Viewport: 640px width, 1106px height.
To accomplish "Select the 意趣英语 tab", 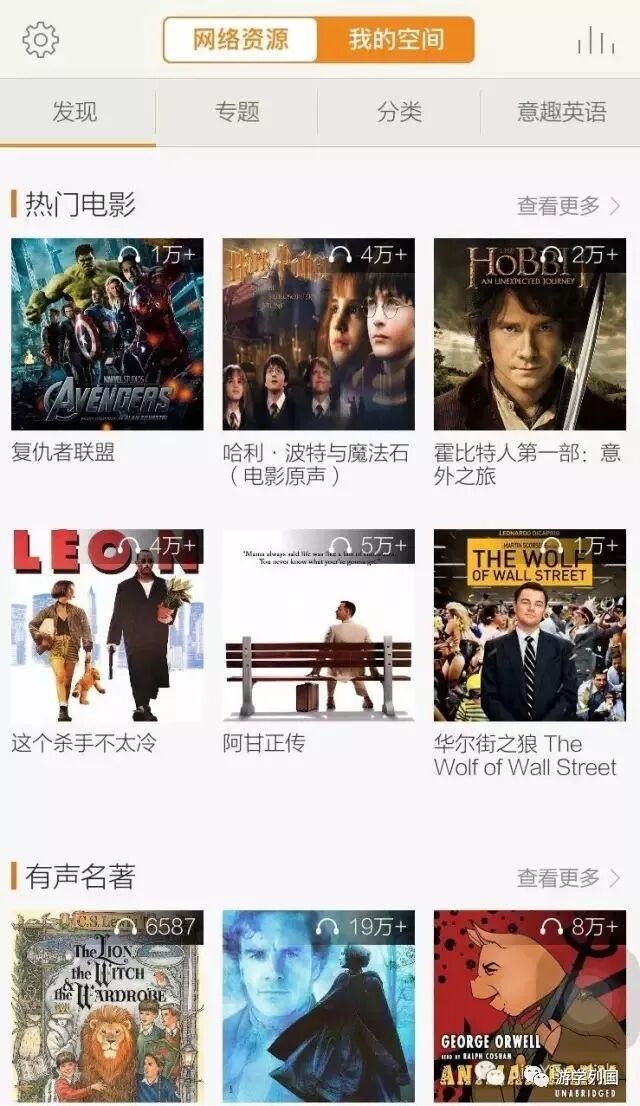I will pyautogui.click(x=561, y=112).
